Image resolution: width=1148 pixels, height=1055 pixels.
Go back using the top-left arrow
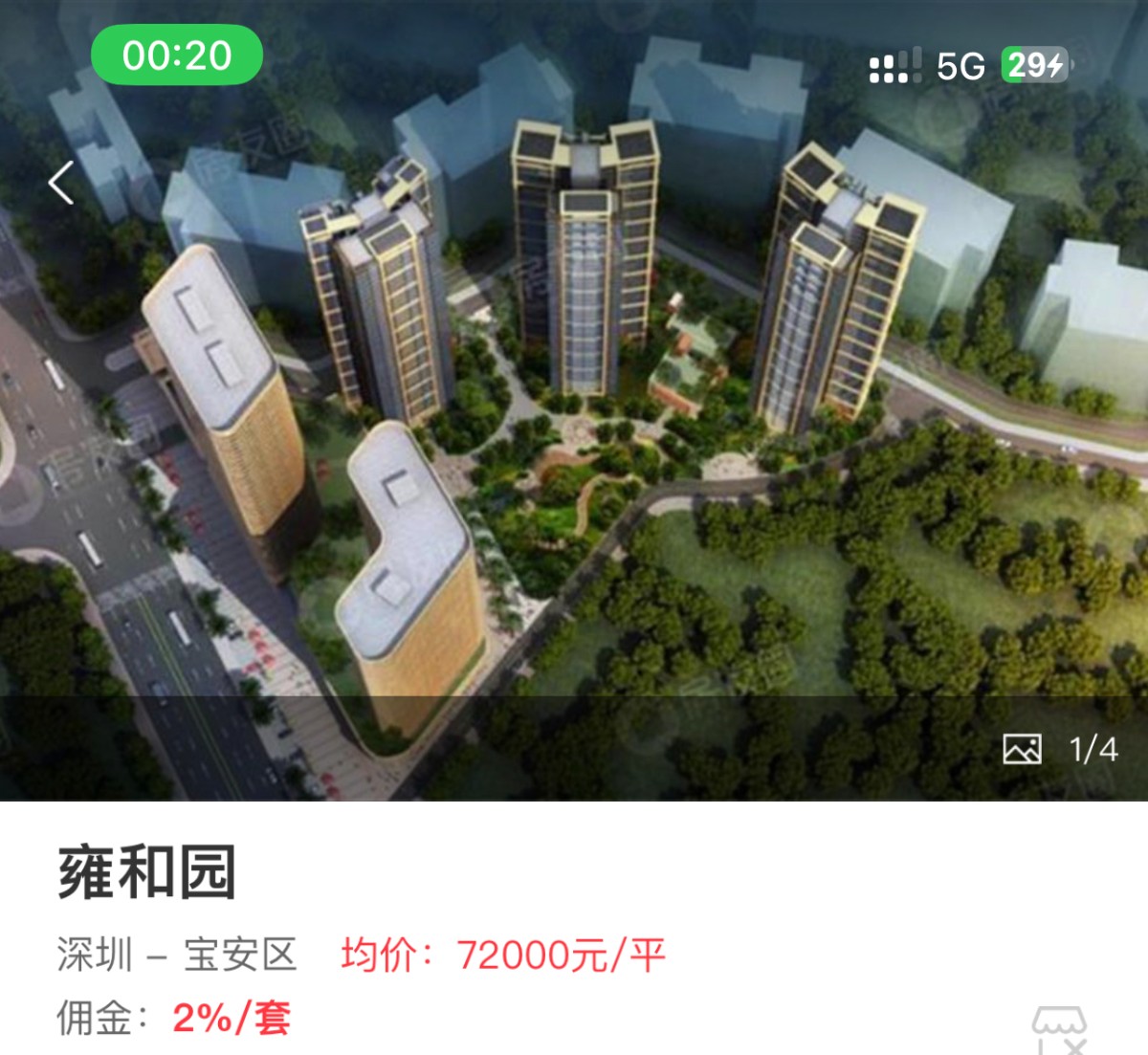click(62, 183)
